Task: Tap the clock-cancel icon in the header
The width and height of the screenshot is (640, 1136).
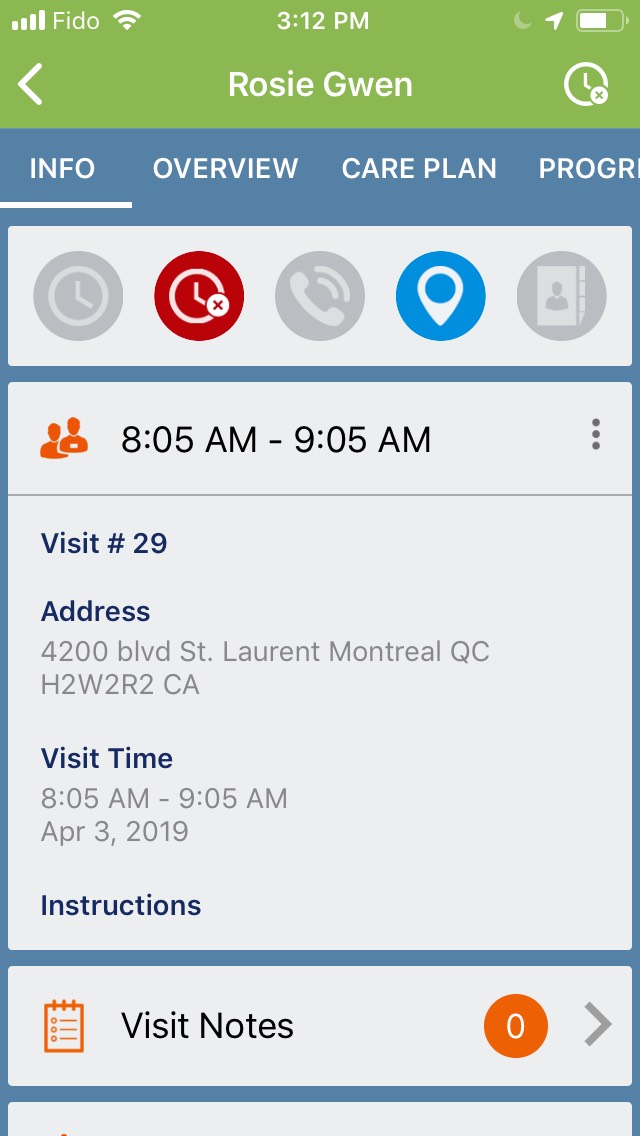Action: pos(586,84)
